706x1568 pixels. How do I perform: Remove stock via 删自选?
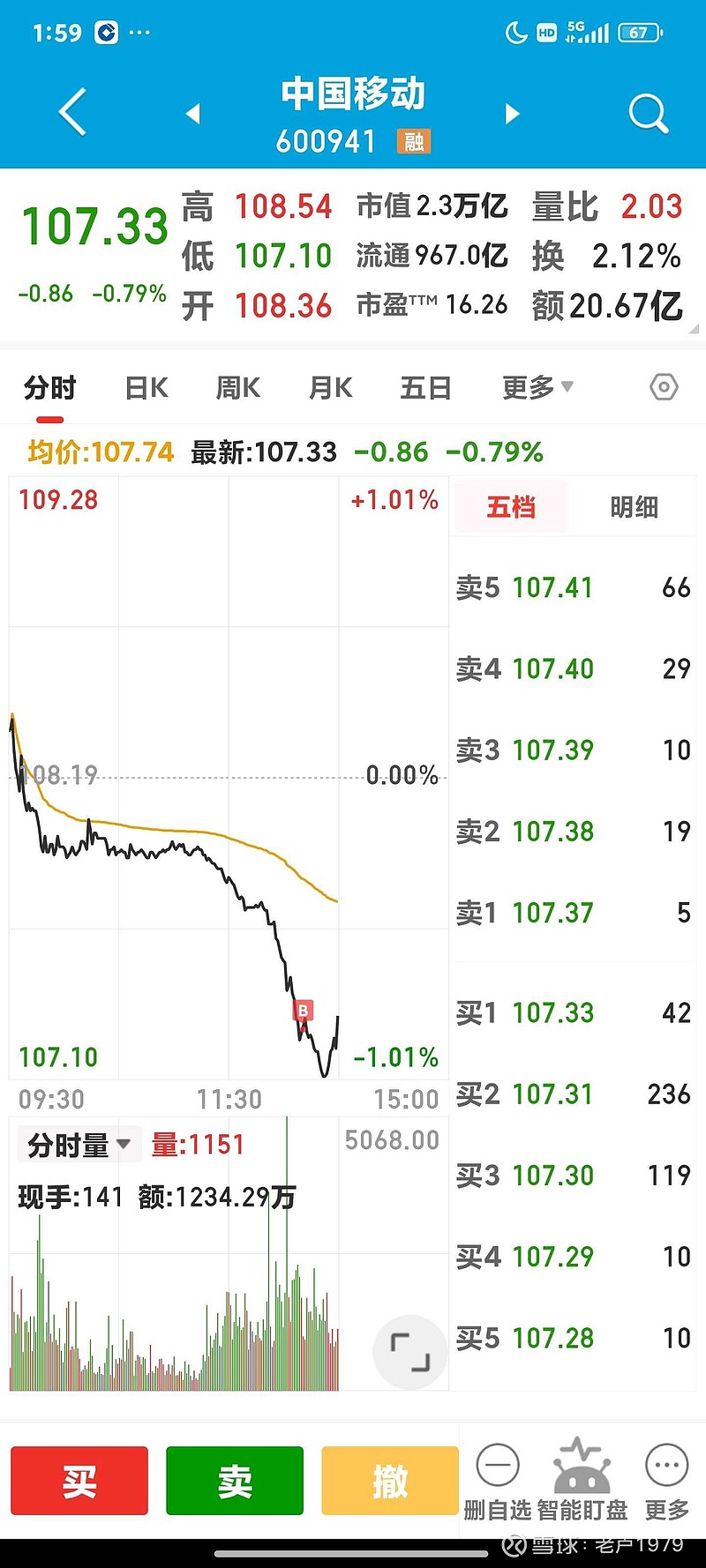498,1482
